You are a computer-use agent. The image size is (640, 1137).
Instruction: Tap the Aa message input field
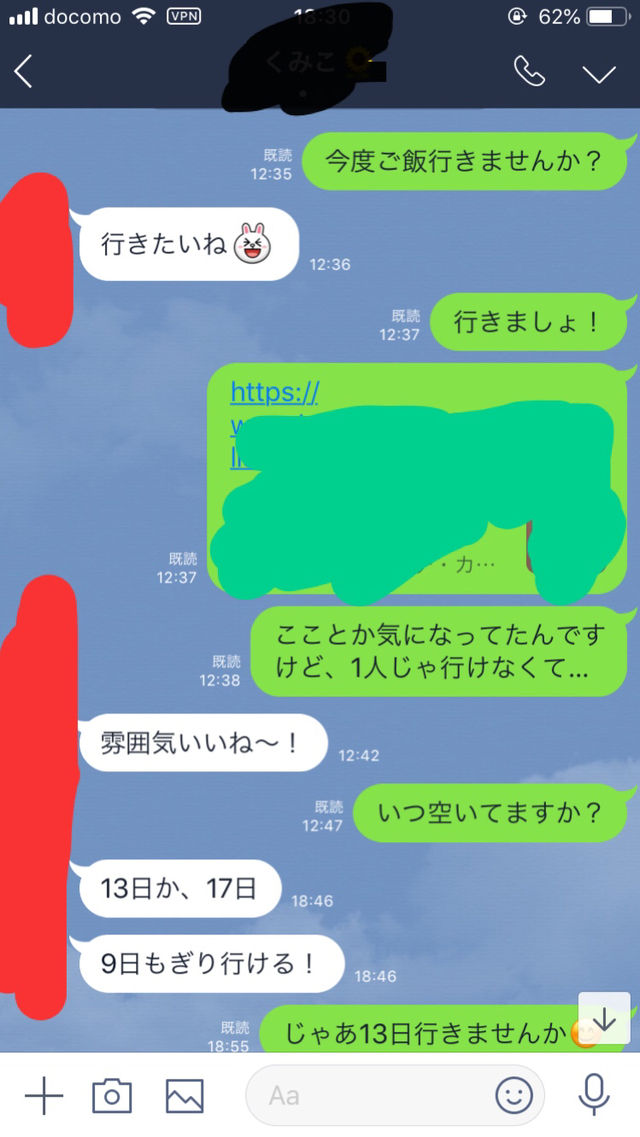point(370,1096)
